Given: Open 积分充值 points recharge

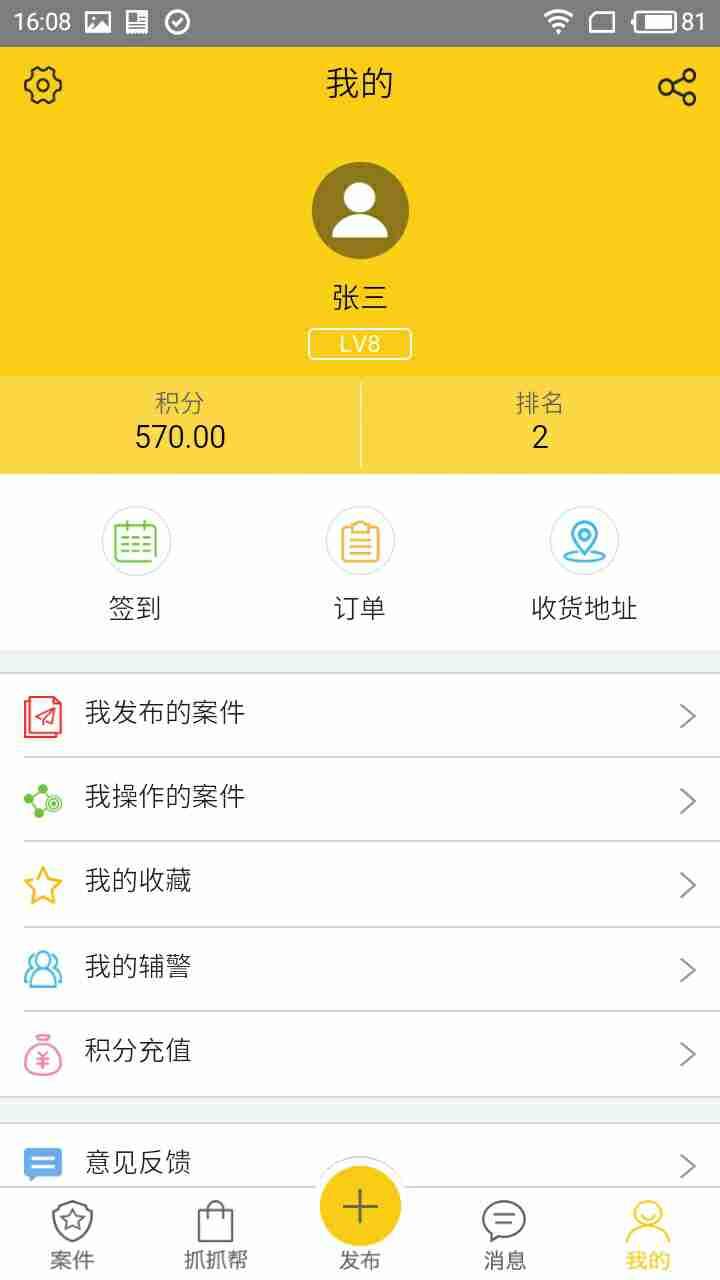Looking at the screenshot, I should point(360,1054).
